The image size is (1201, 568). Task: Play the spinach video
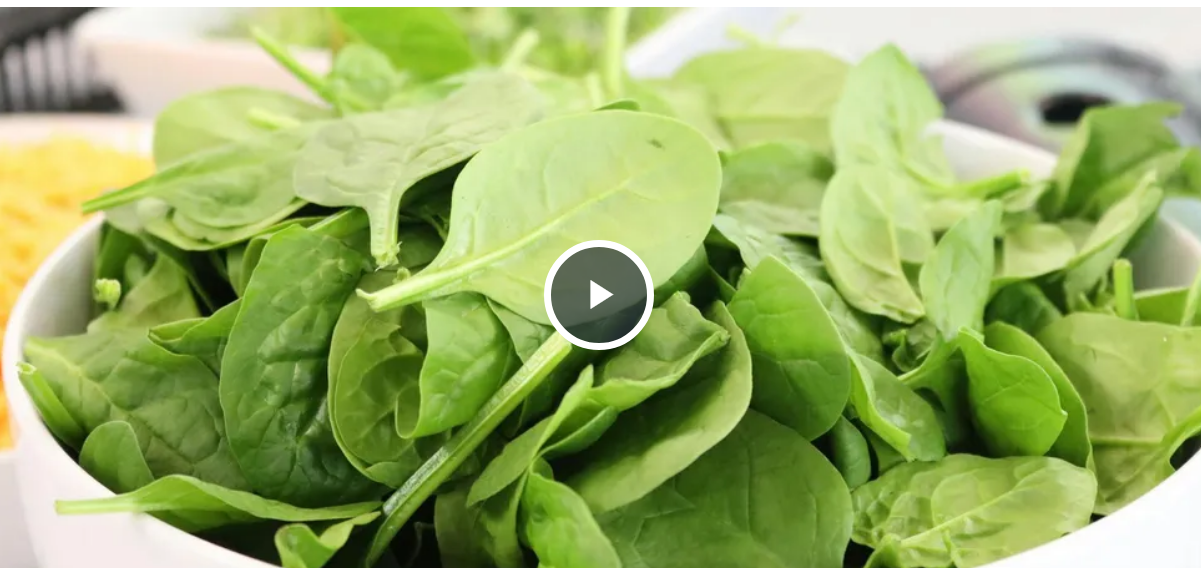click(x=598, y=294)
